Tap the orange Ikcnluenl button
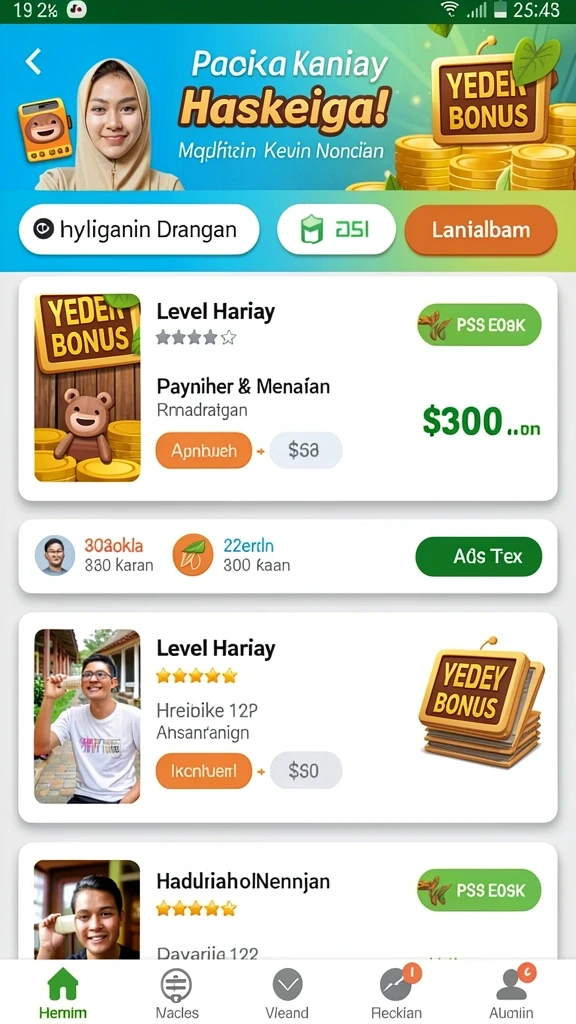Screen dimensions: 576x1024 coord(204,771)
